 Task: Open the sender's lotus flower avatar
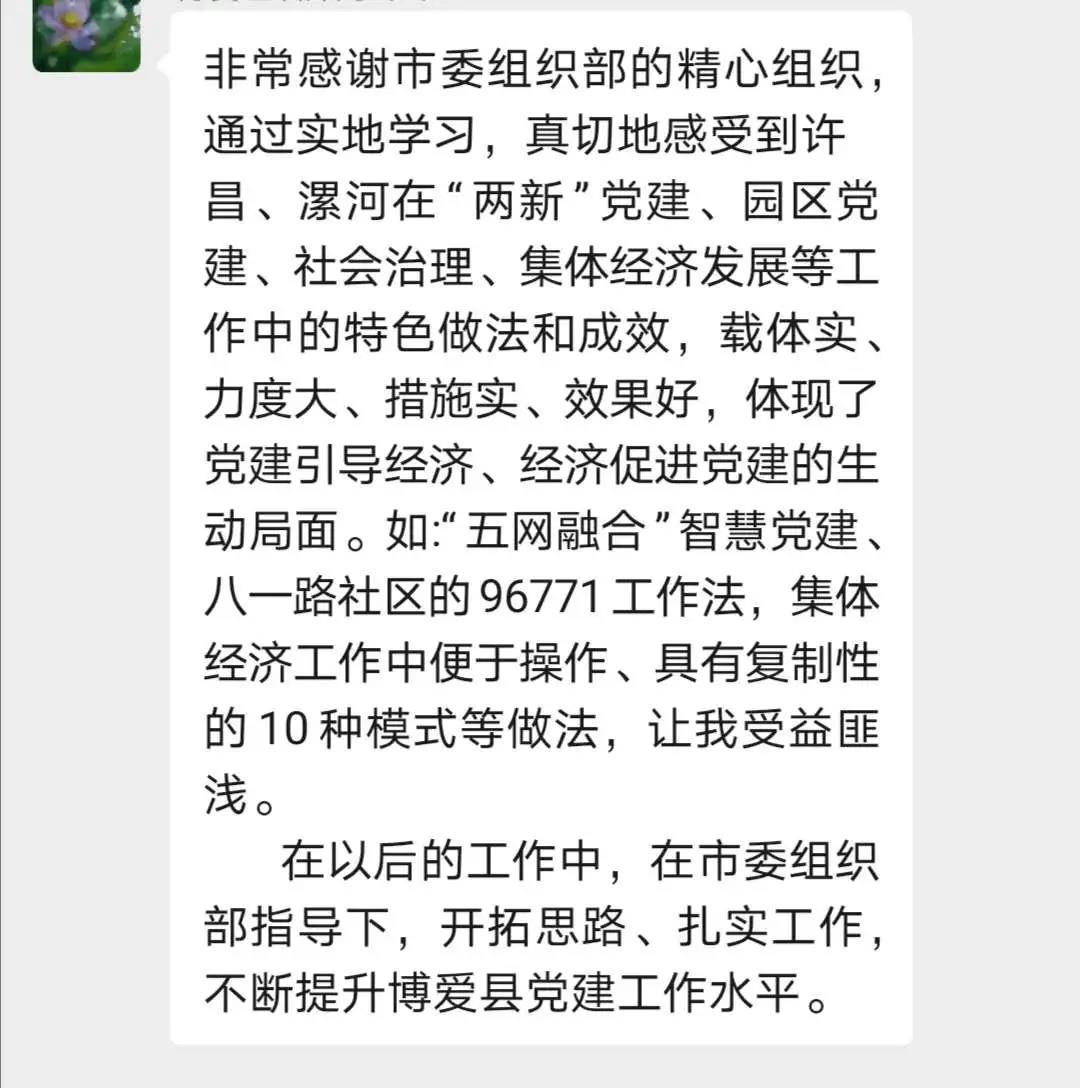point(86,35)
